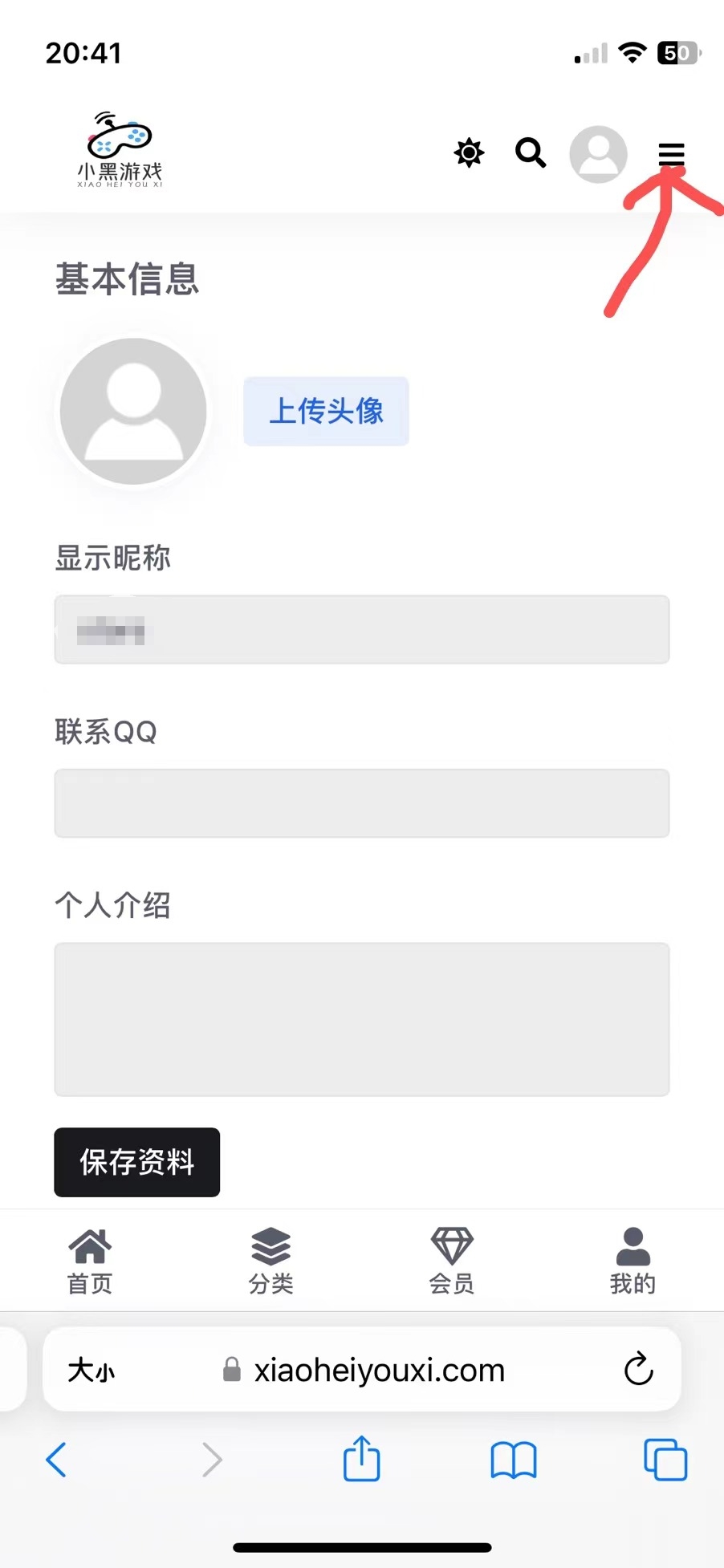Image resolution: width=724 pixels, height=1568 pixels.
Task: Open the Safari share sheet
Action: pyautogui.click(x=361, y=1457)
